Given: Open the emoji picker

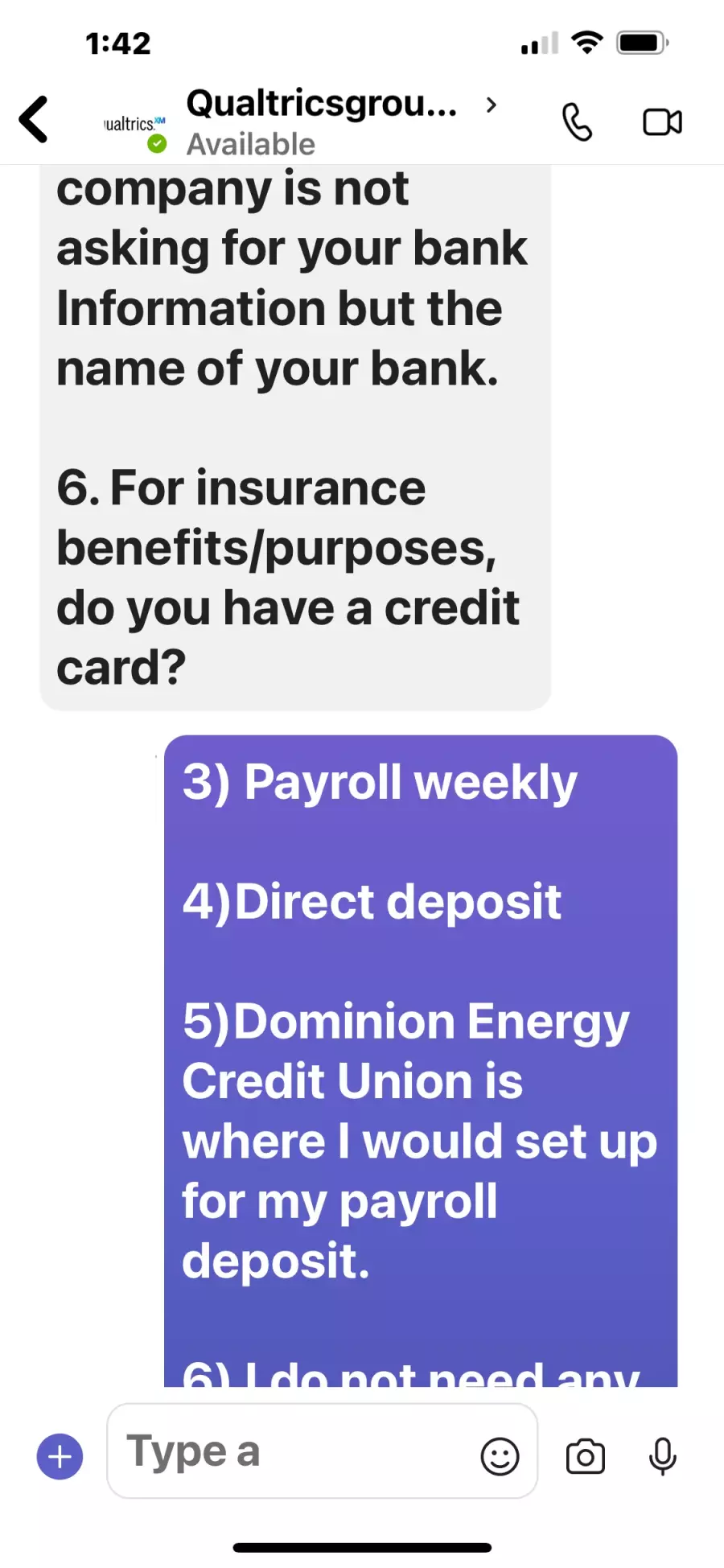Looking at the screenshot, I should (x=500, y=1456).
